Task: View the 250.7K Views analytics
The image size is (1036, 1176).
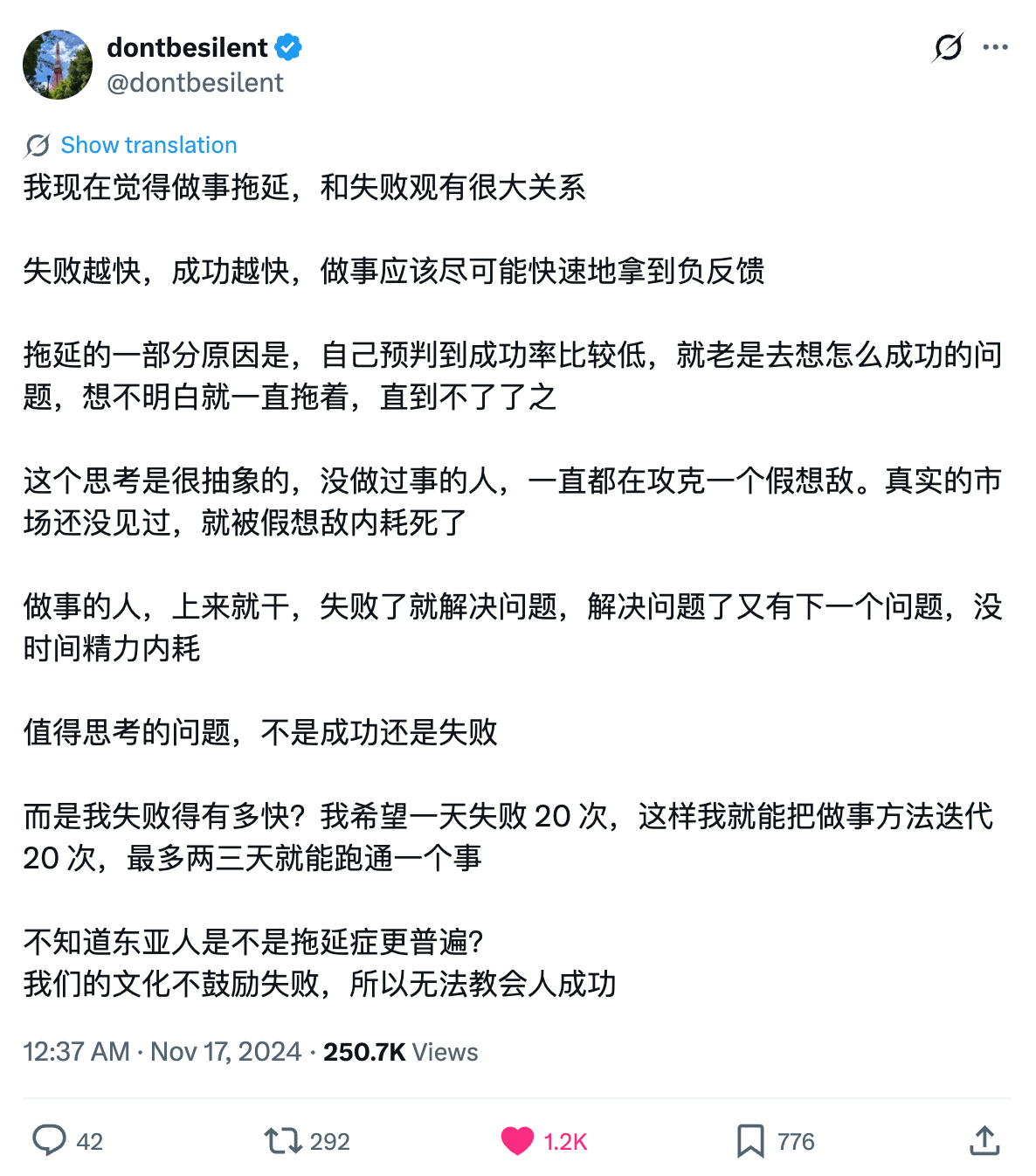Action: [x=401, y=1052]
